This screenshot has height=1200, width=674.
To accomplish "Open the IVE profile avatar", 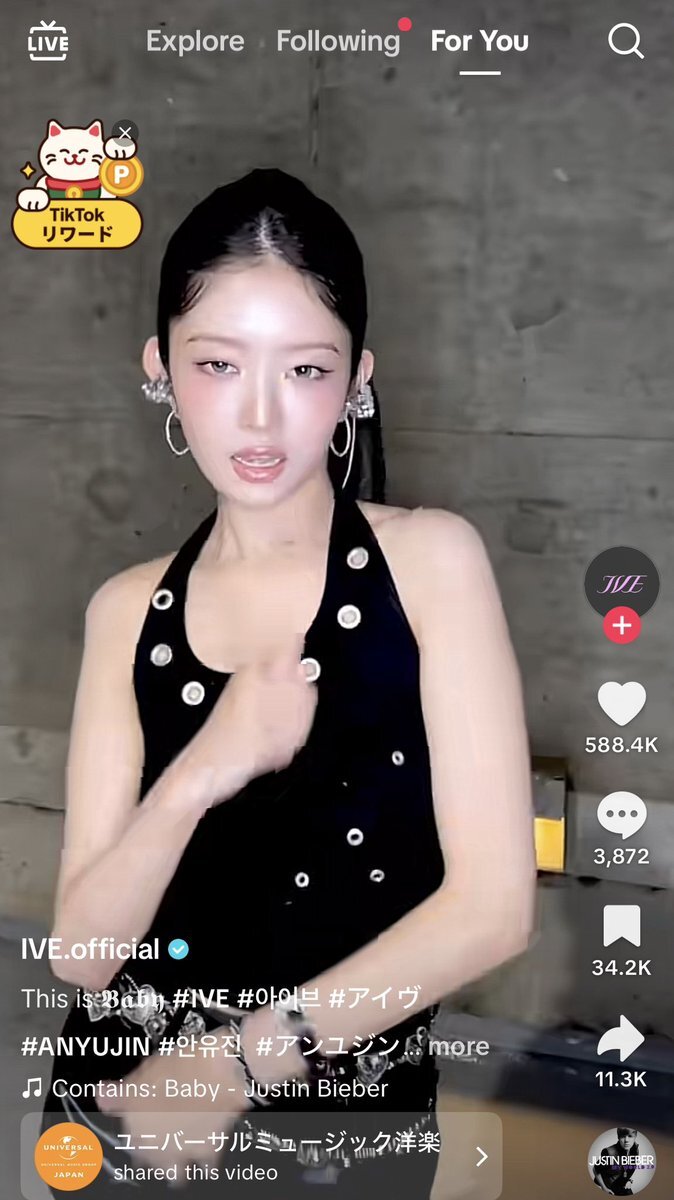I will 621,585.
